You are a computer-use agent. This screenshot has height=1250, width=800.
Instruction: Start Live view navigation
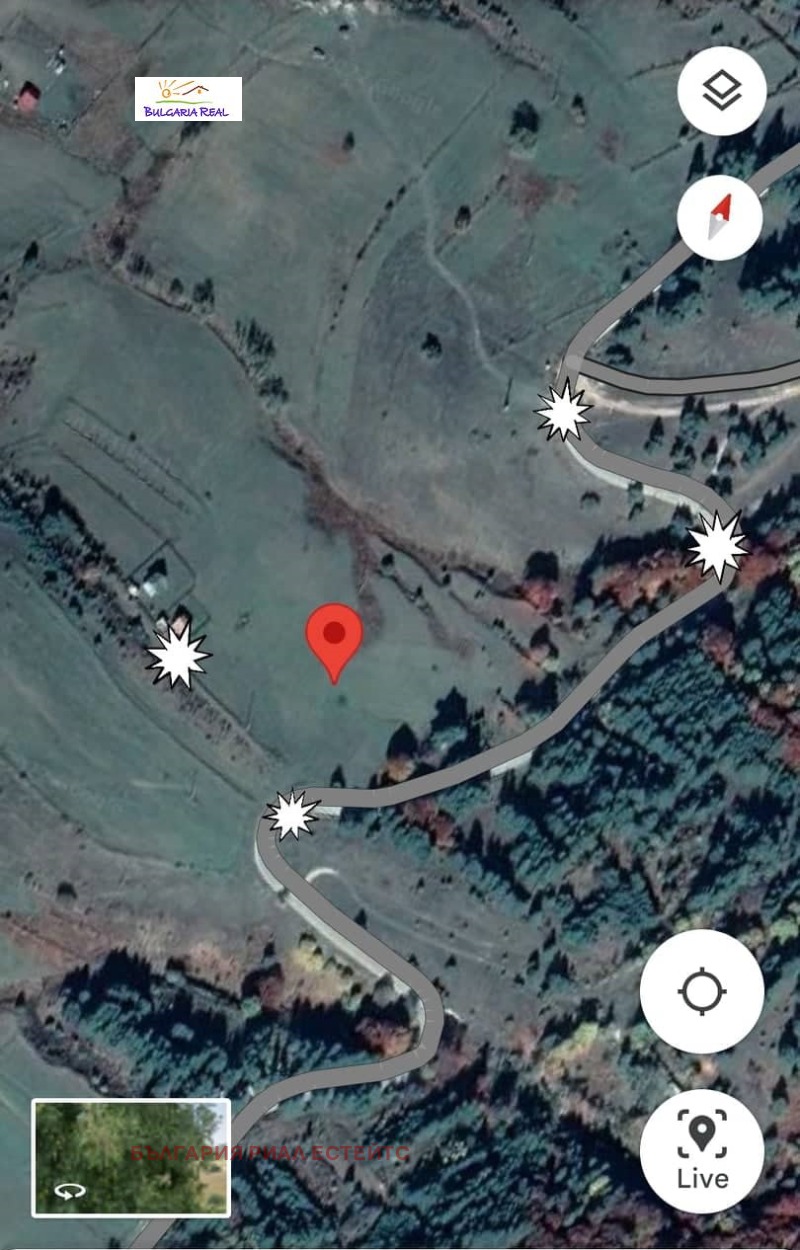(701, 1150)
